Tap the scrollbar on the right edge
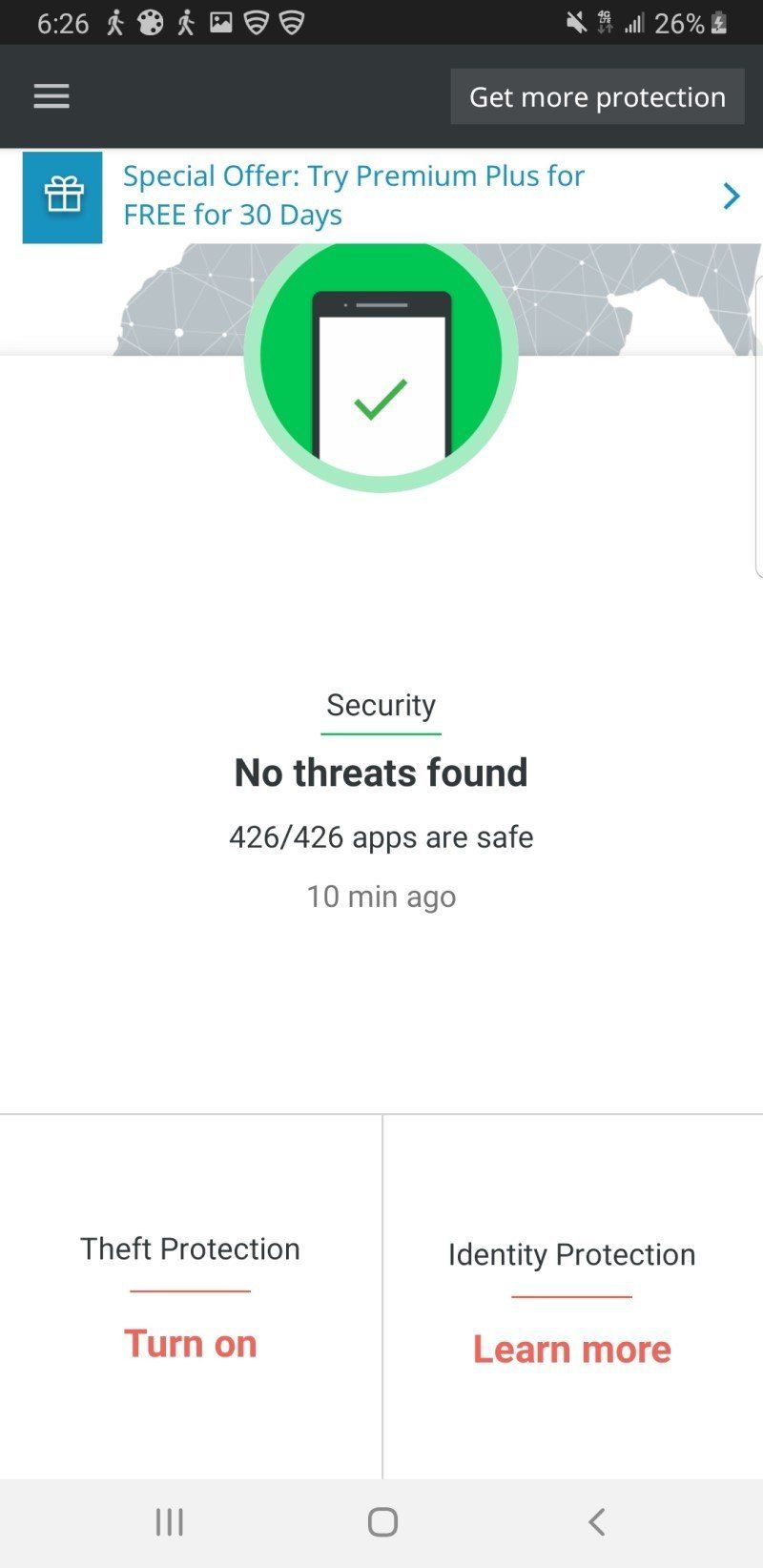The width and height of the screenshot is (763, 1568). point(756,429)
